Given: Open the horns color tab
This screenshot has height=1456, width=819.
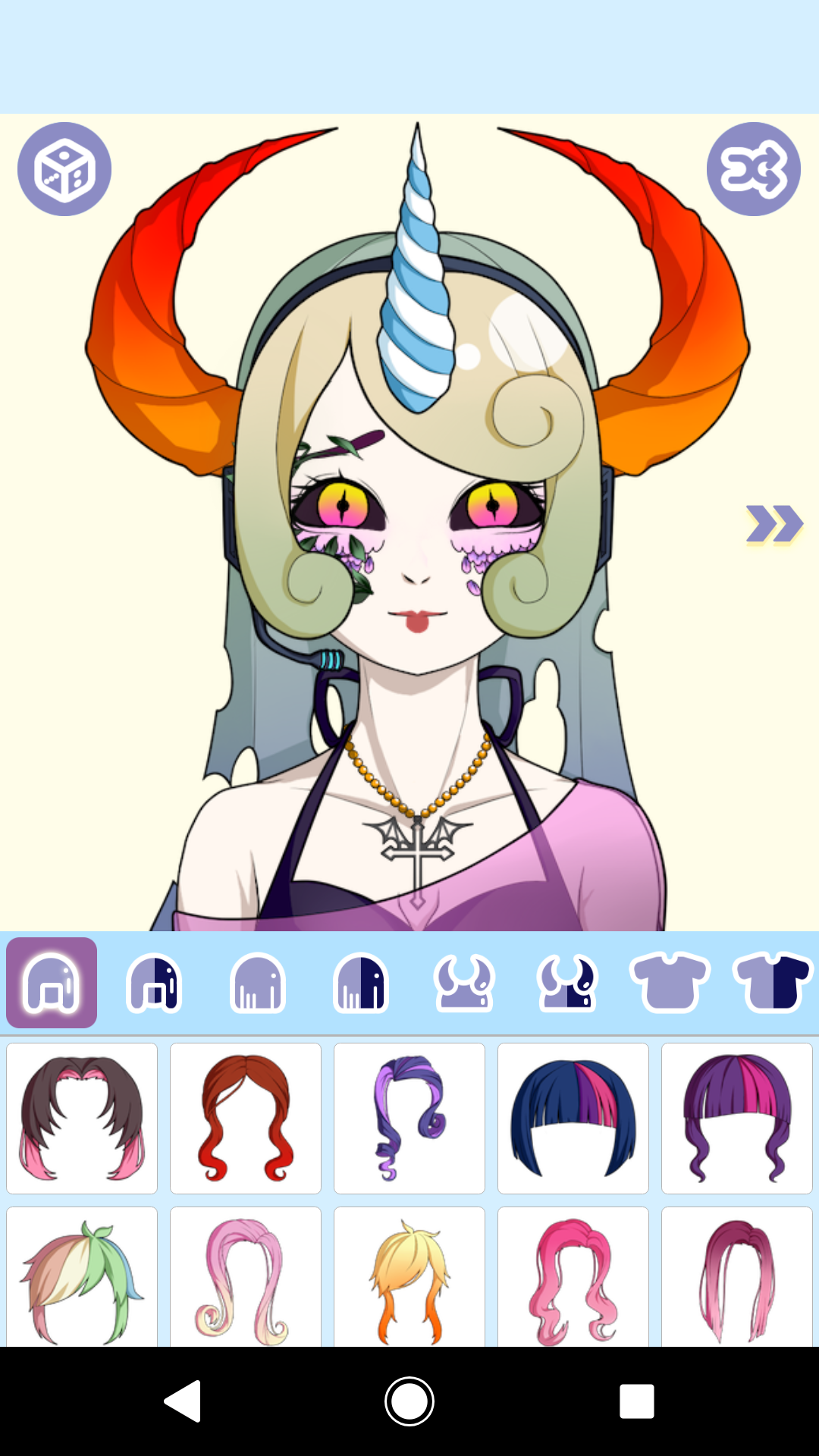Looking at the screenshot, I should click(567, 983).
